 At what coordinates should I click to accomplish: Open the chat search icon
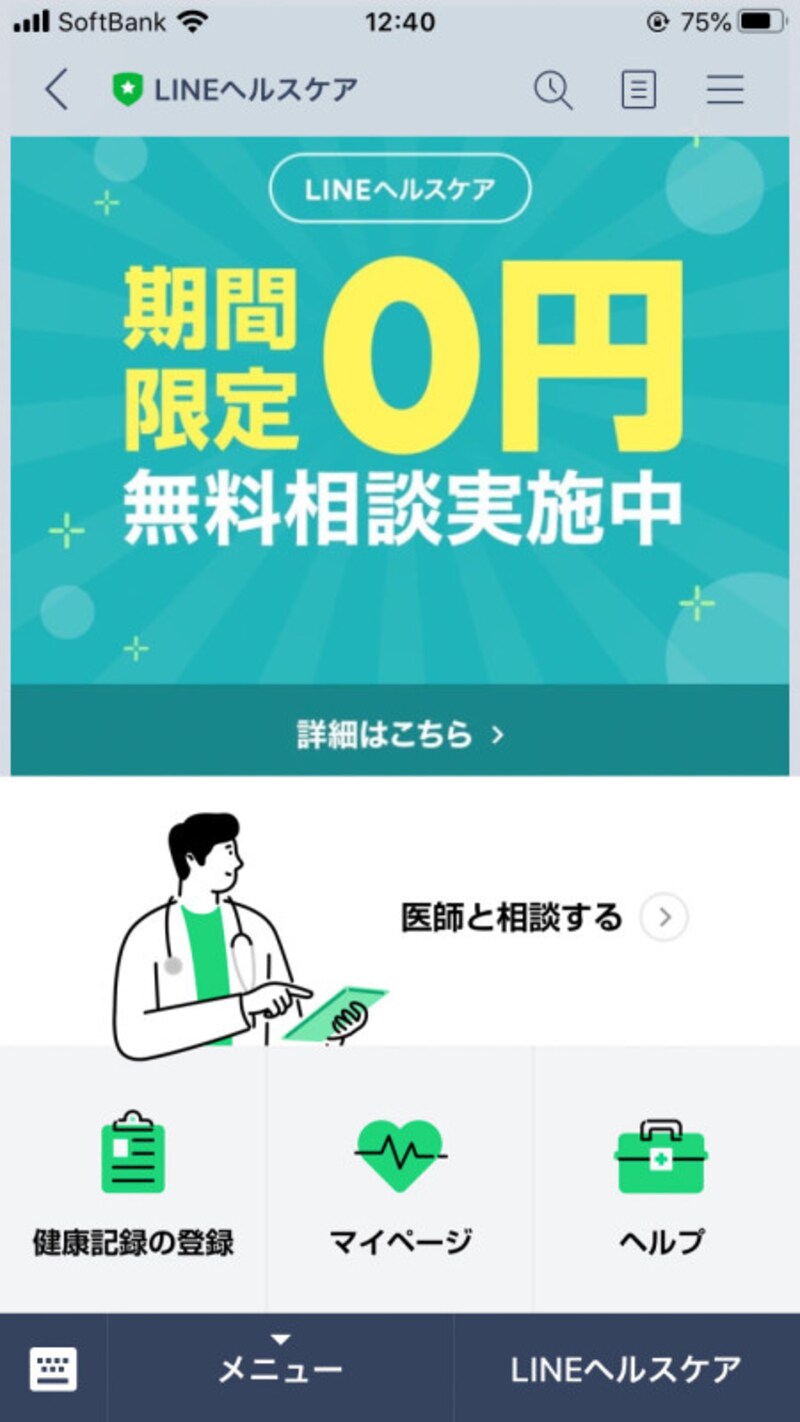(552, 91)
